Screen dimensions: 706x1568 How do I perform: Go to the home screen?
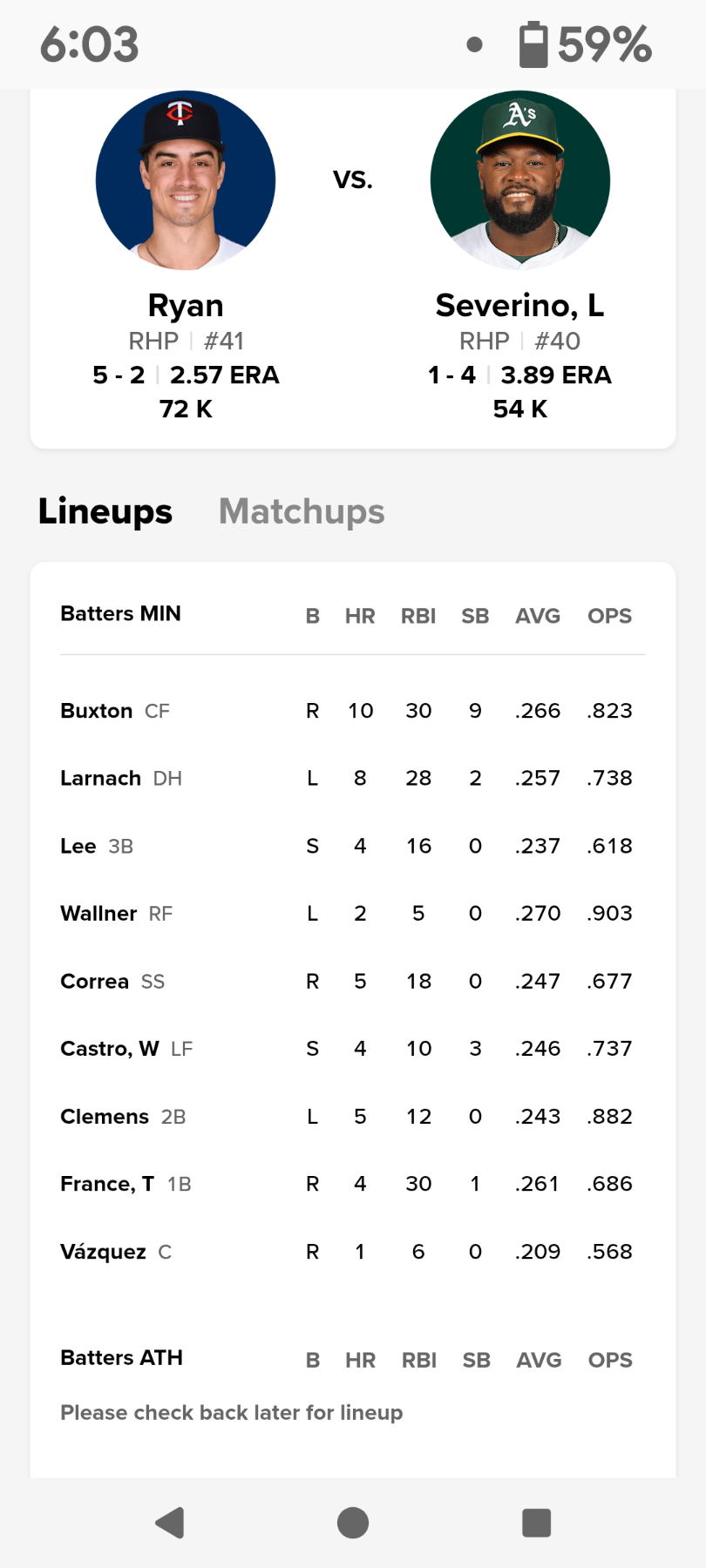(x=353, y=1523)
